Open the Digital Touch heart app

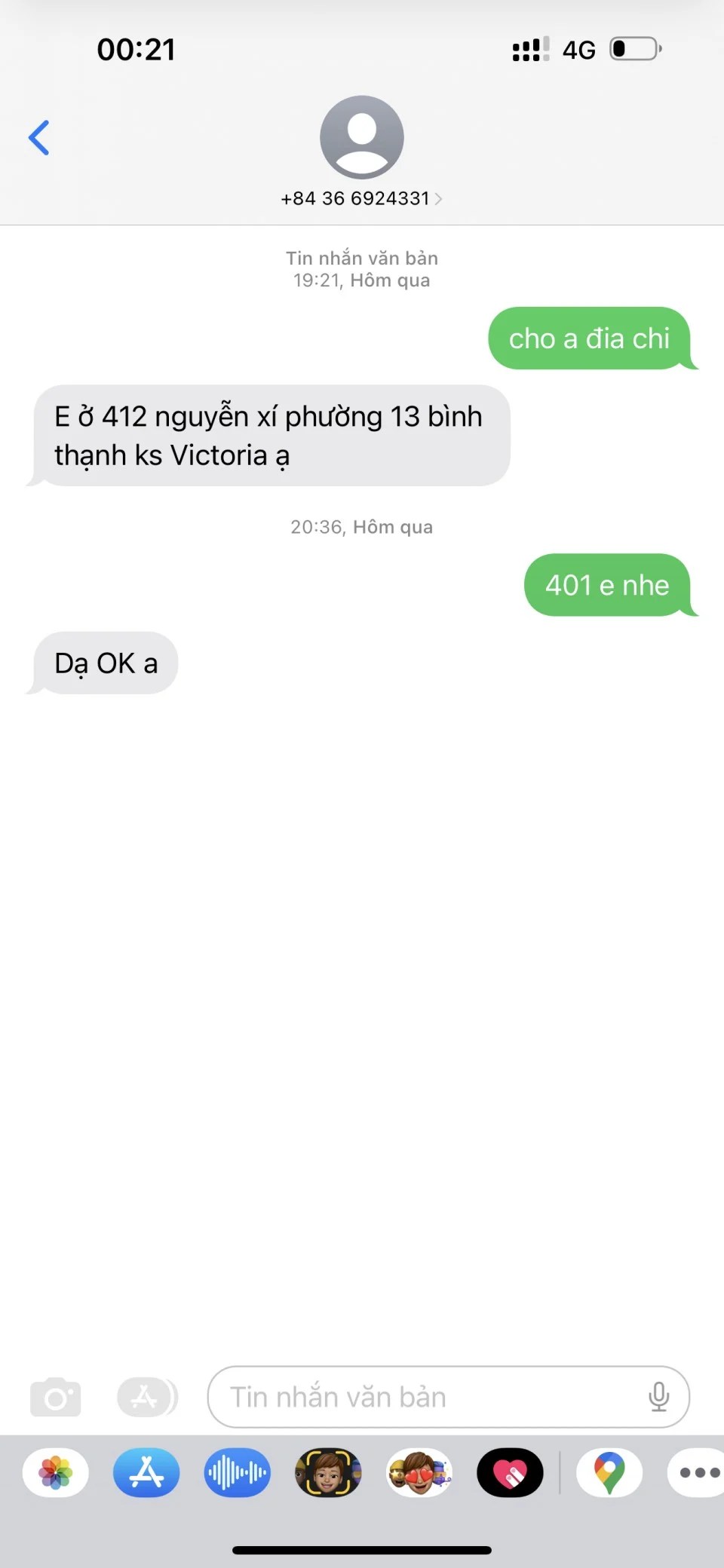[x=510, y=1472]
